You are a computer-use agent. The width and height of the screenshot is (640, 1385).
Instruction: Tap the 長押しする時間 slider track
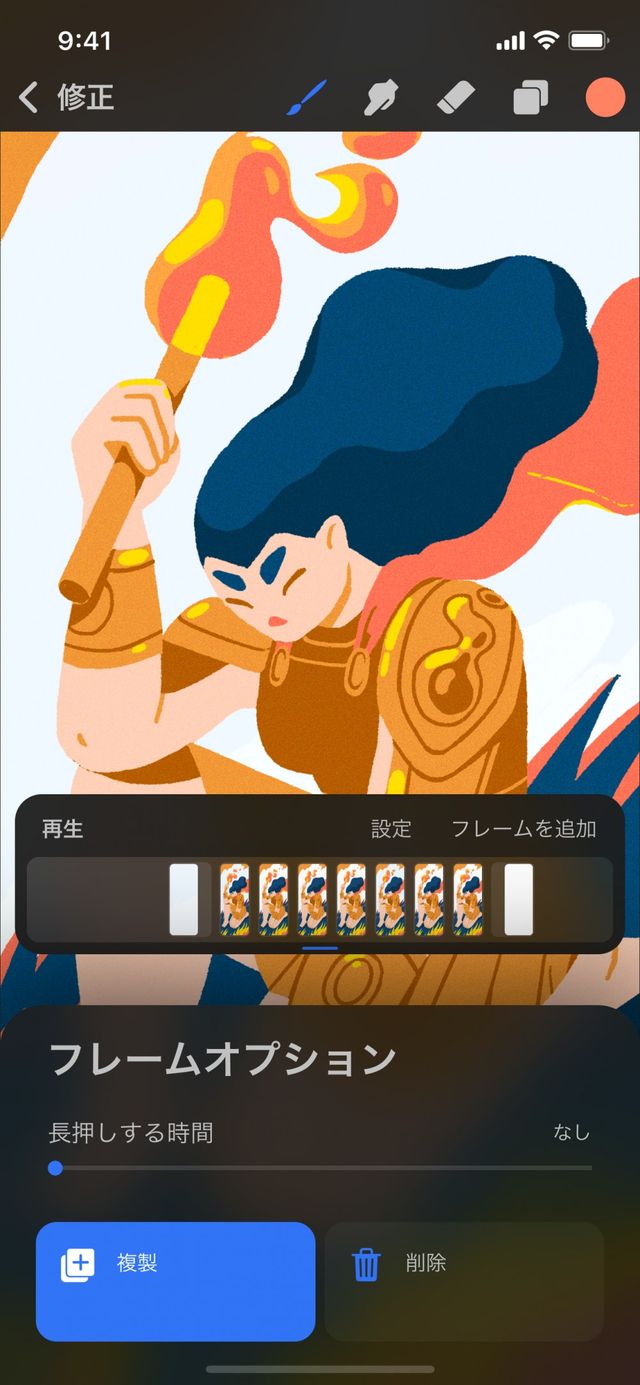click(320, 1167)
